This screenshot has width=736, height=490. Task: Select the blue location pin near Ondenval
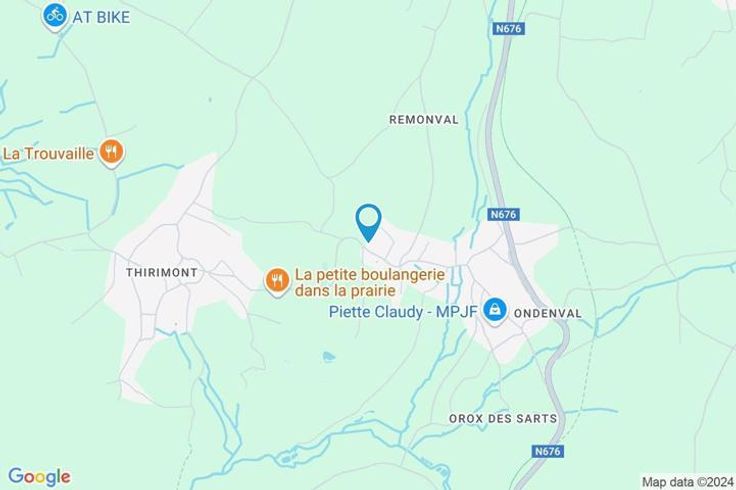[x=369, y=221]
